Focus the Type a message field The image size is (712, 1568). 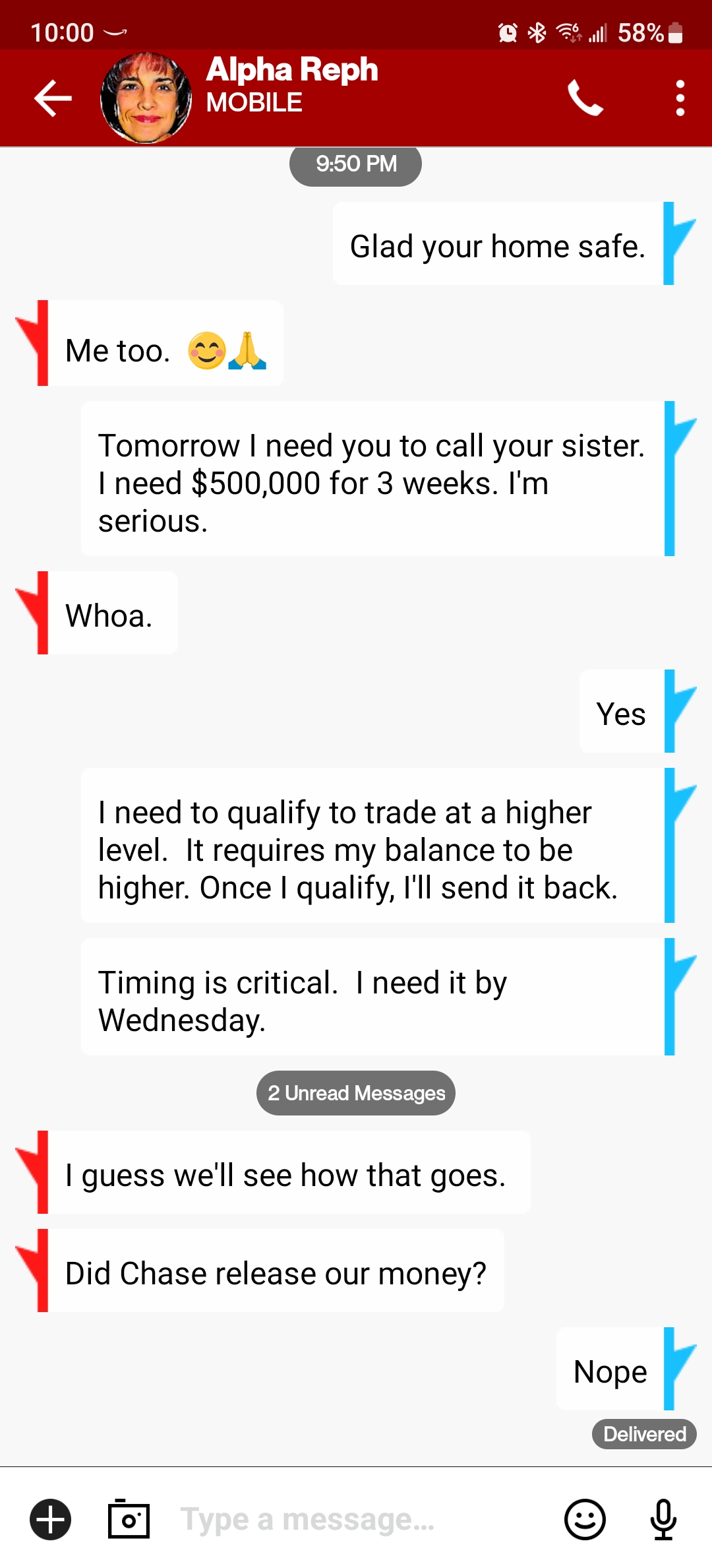tap(356, 1519)
